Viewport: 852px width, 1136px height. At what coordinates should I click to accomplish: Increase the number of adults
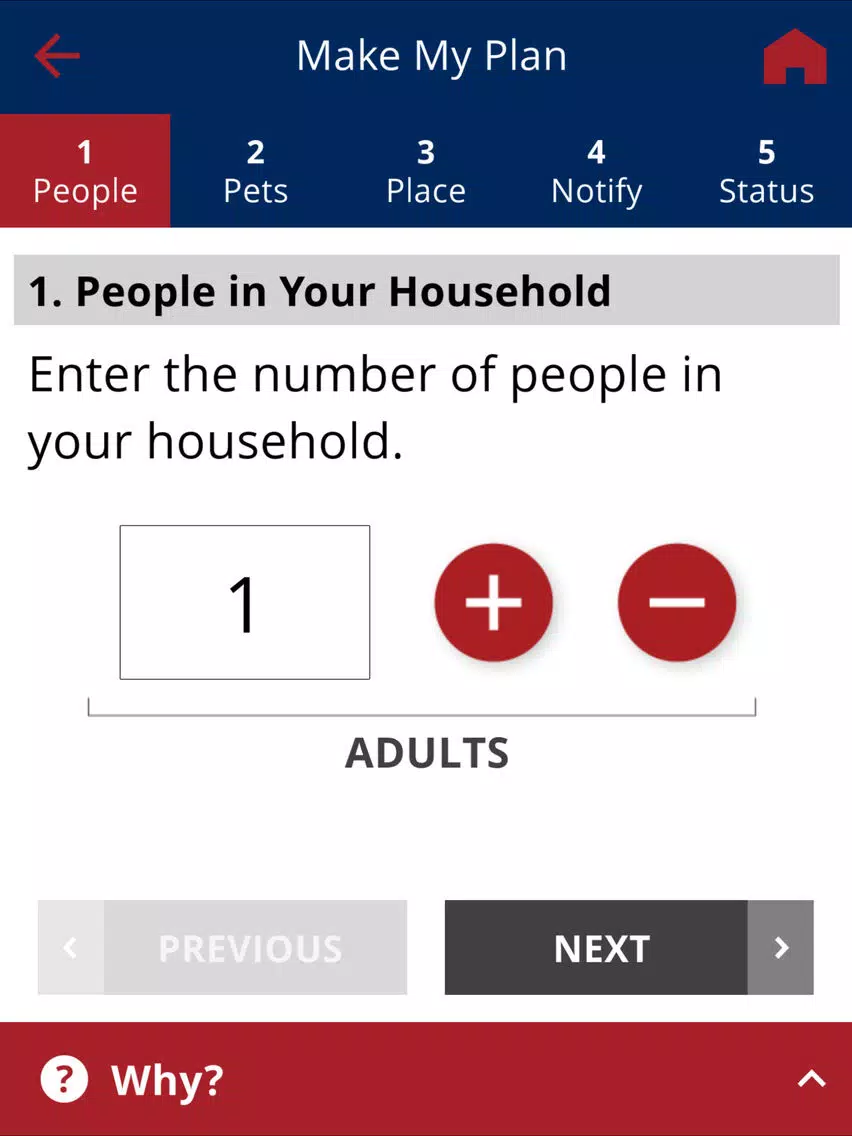click(x=493, y=602)
